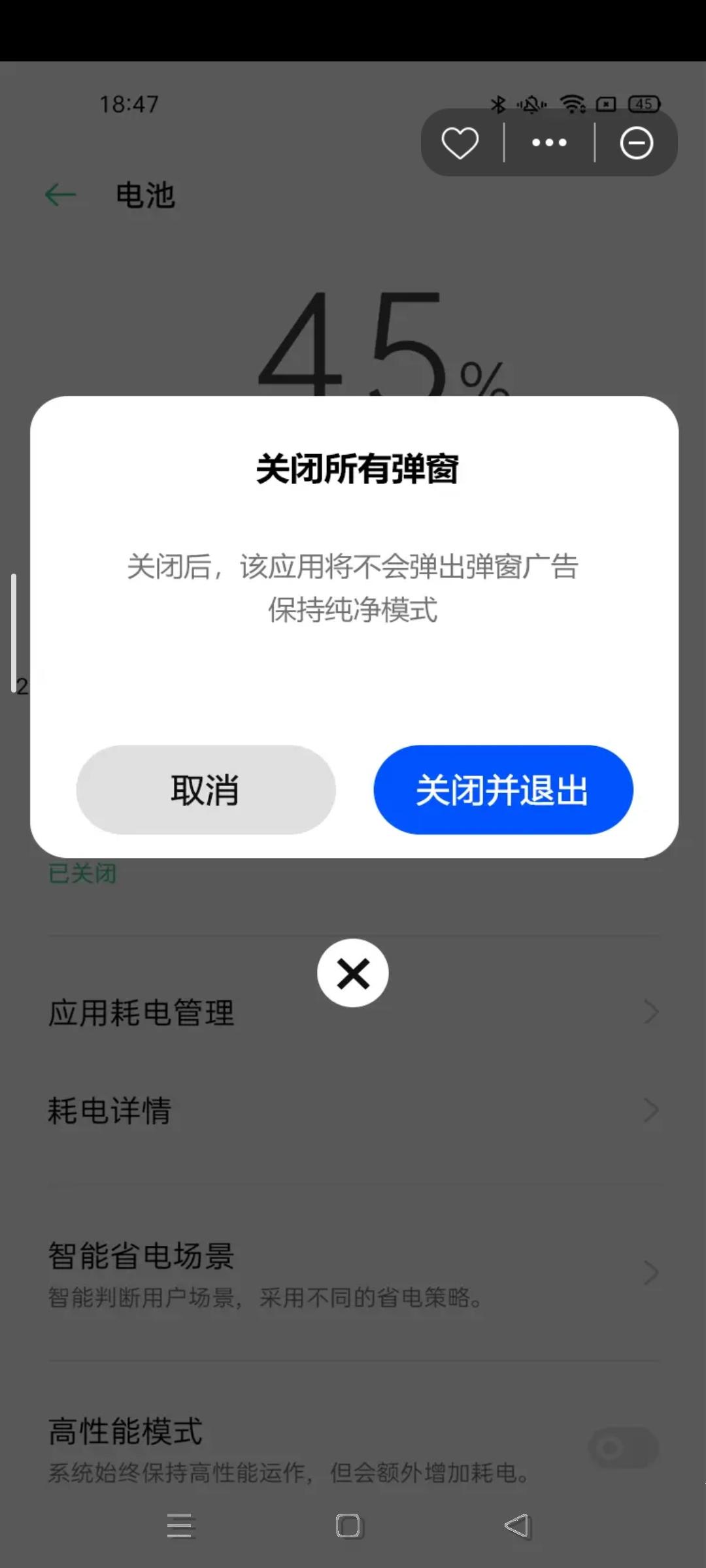Screen dimensions: 706x1568
Task: Select the Bluetooth icon in status bar
Action: (x=499, y=104)
